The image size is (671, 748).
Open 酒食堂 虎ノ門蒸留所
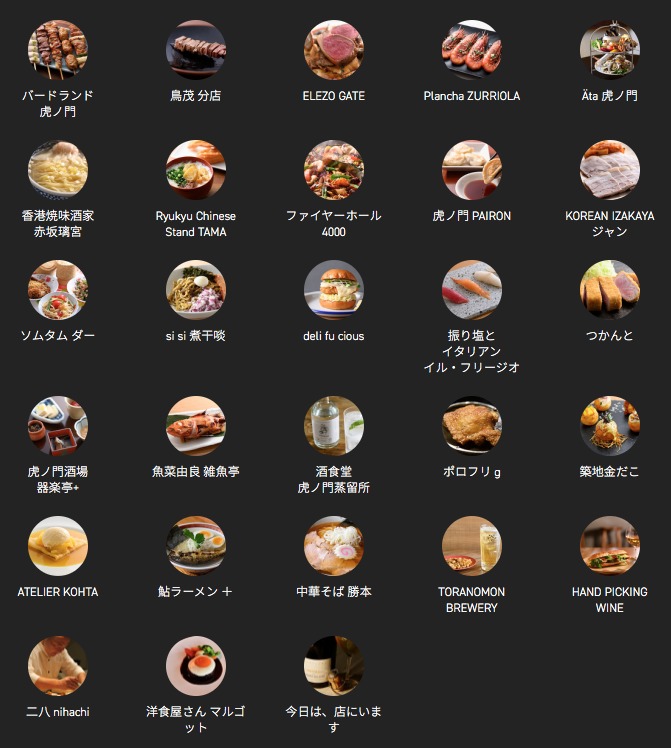334,426
